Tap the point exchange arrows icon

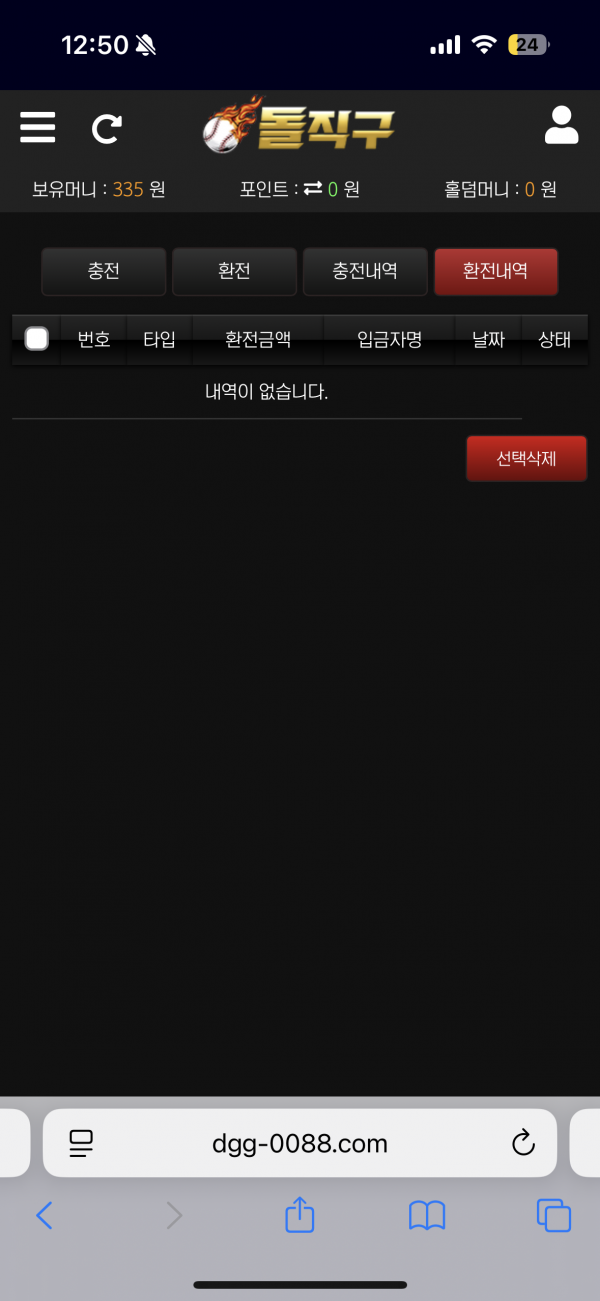click(x=313, y=189)
